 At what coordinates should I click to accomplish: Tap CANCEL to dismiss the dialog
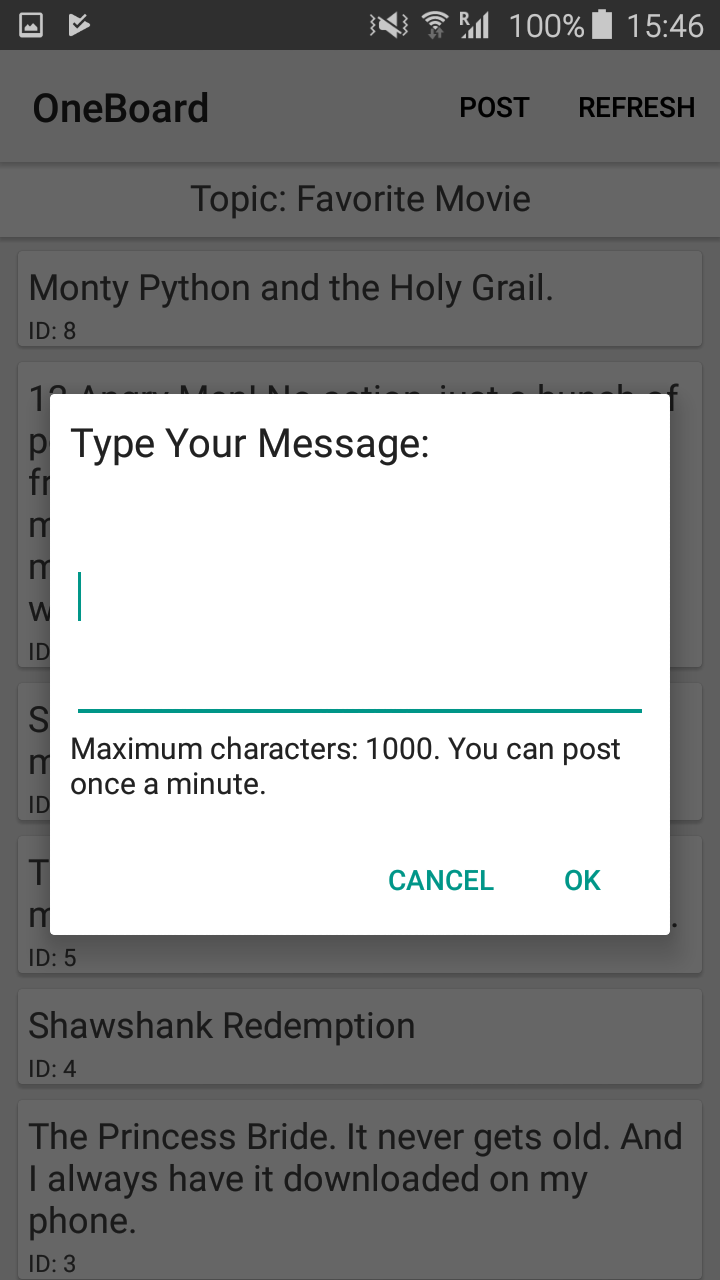pos(441,880)
